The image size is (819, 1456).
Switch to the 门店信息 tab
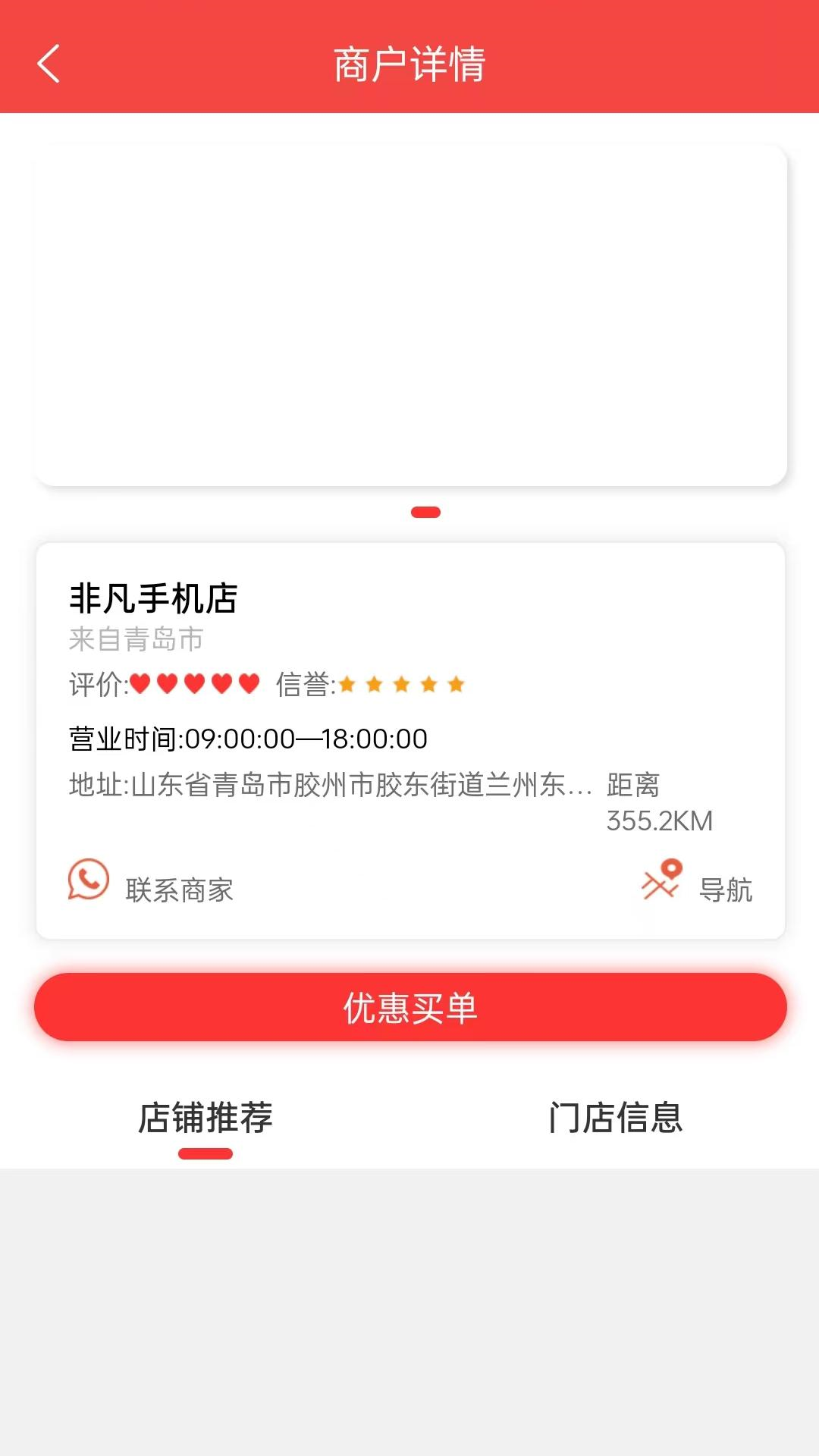click(615, 1118)
